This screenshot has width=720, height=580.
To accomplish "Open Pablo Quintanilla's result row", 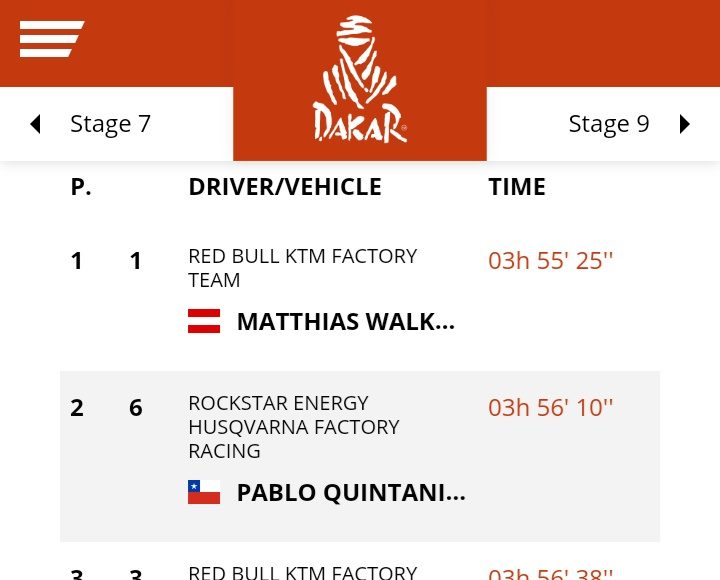I will (x=350, y=492).
